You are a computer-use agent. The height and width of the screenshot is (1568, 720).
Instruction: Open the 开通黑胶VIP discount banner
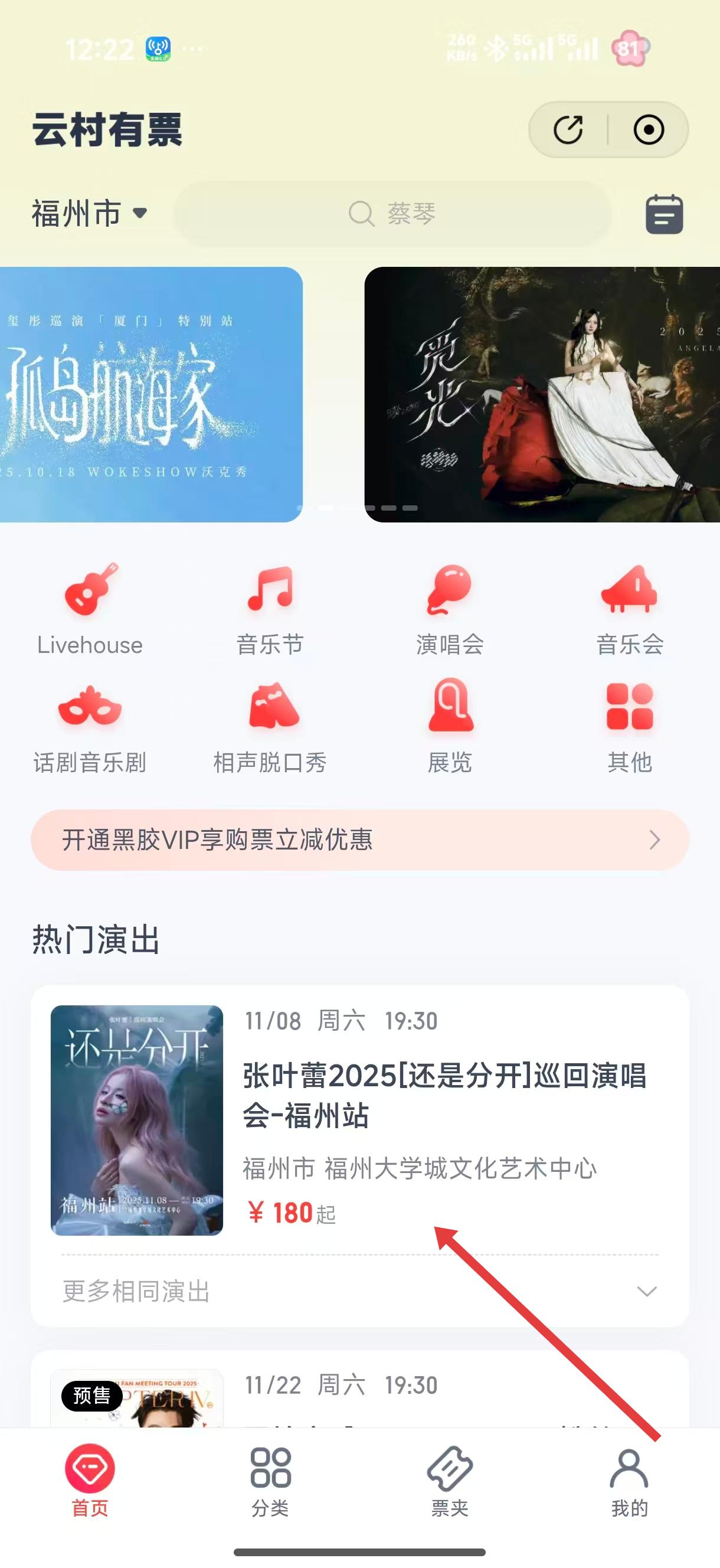359,840
